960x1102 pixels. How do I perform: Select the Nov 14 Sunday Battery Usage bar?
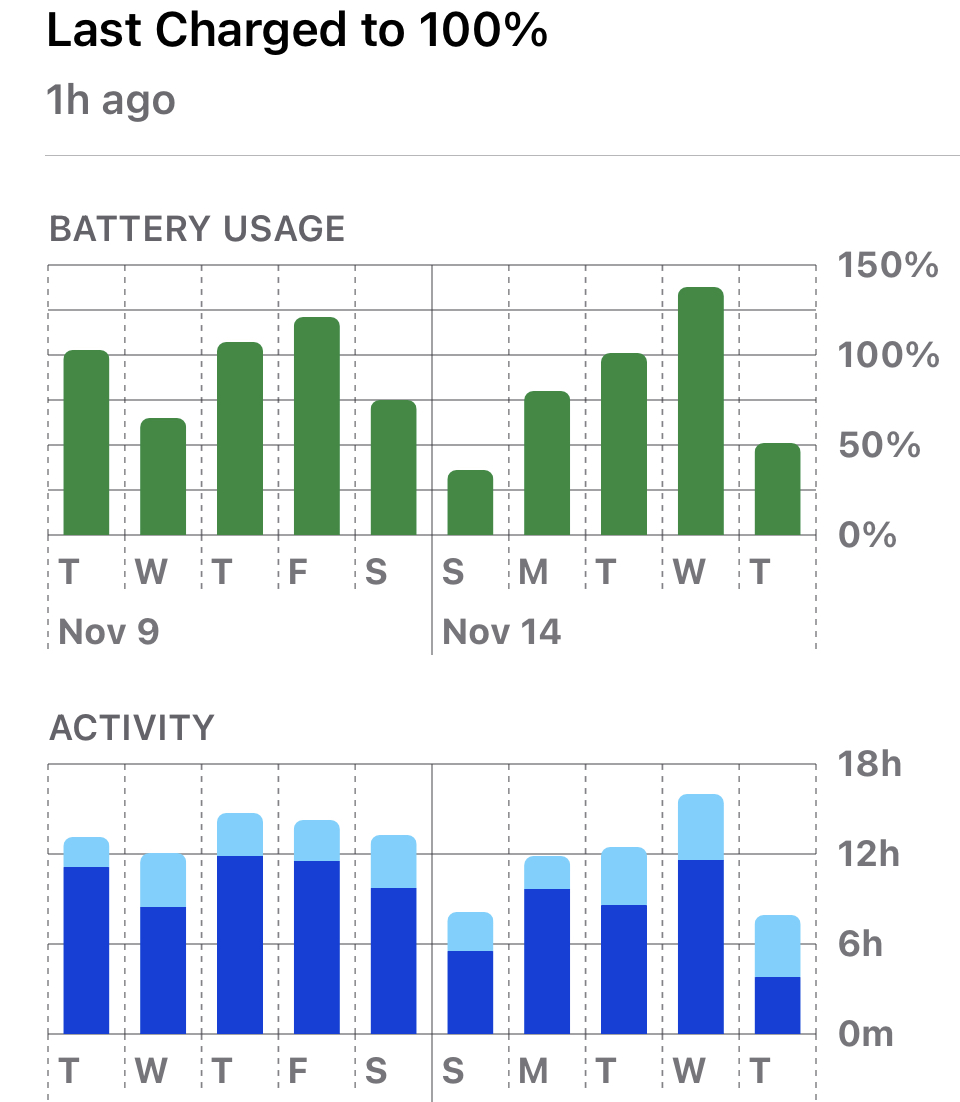(470, 503)
